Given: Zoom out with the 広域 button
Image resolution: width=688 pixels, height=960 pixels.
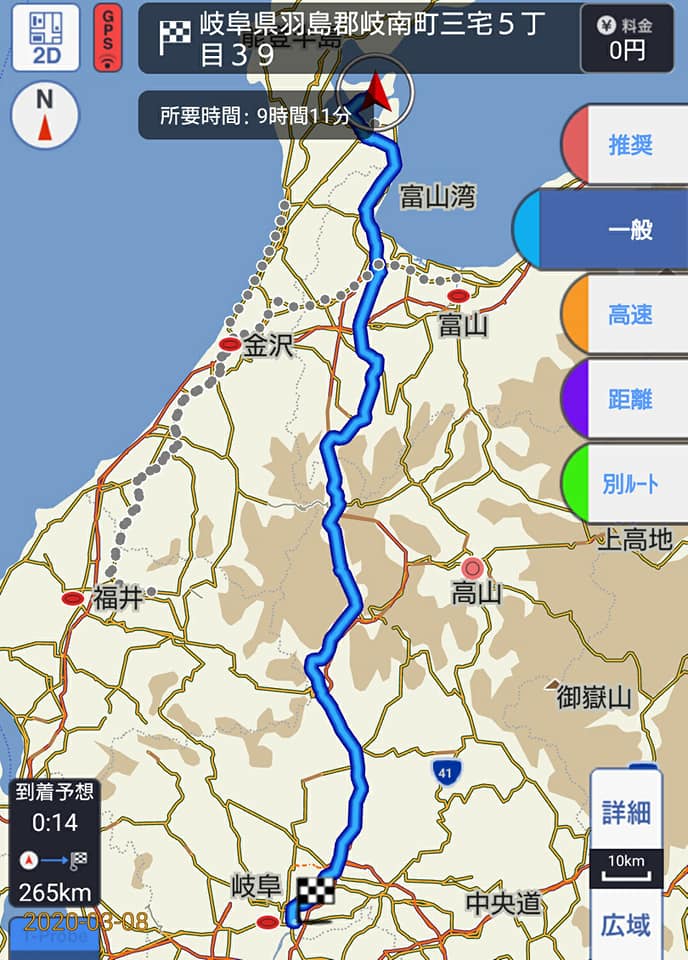Looking at the screenshot, I should [x=626, y=923].
